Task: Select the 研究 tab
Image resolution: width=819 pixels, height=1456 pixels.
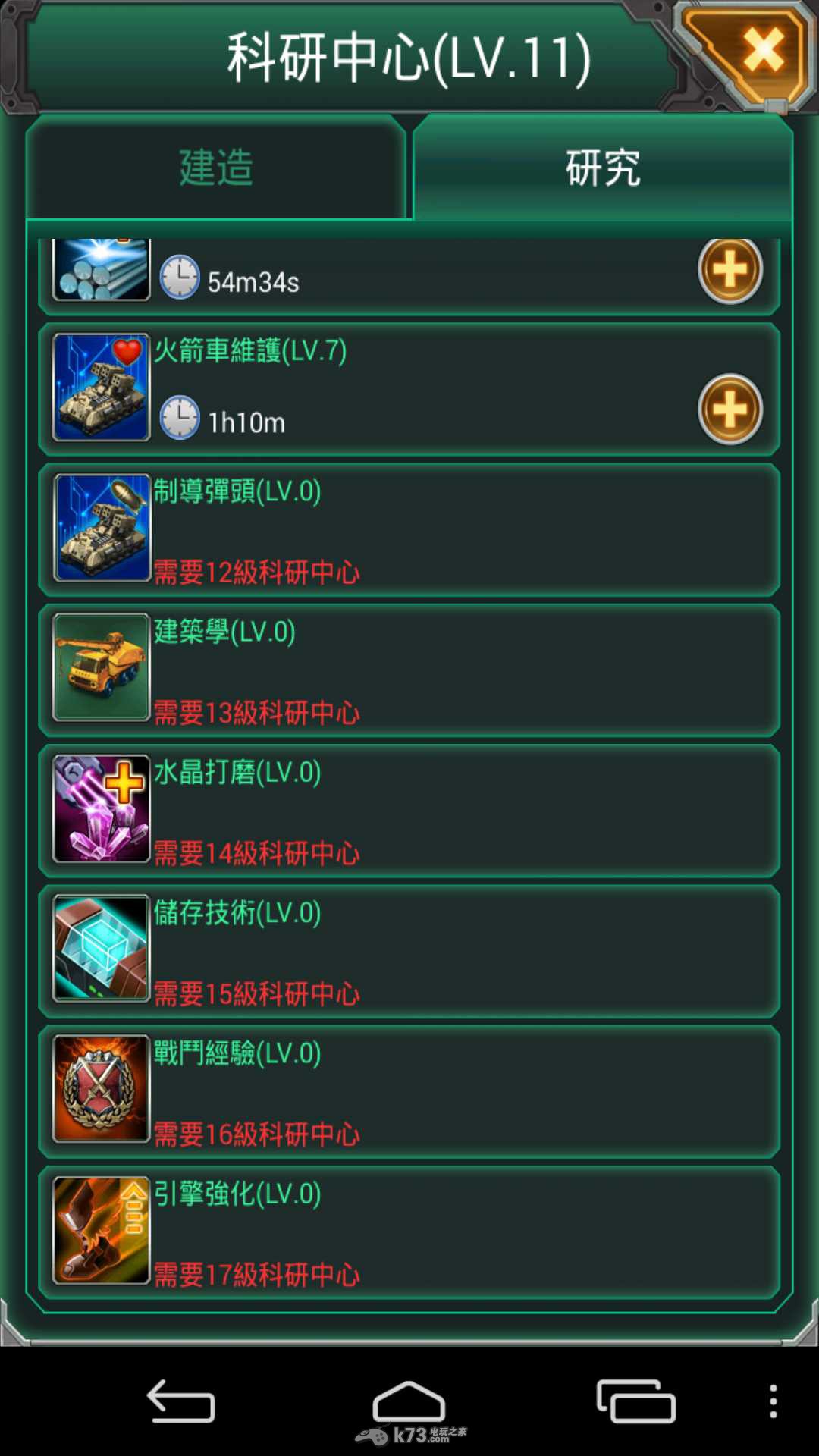Action: point(603,168)
